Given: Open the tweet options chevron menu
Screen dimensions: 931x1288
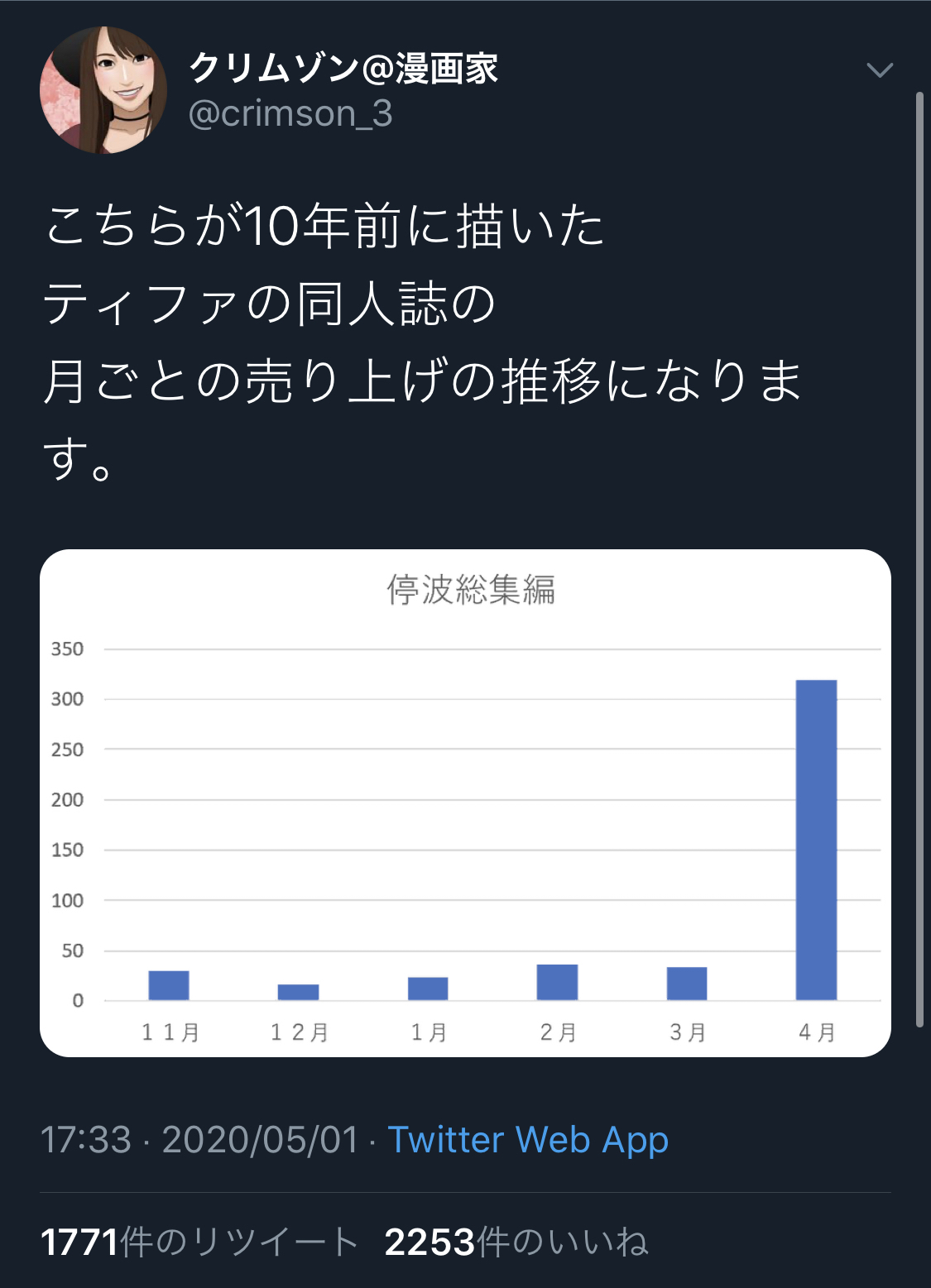Looking at the screenshot, I should [x=879, y=70].
